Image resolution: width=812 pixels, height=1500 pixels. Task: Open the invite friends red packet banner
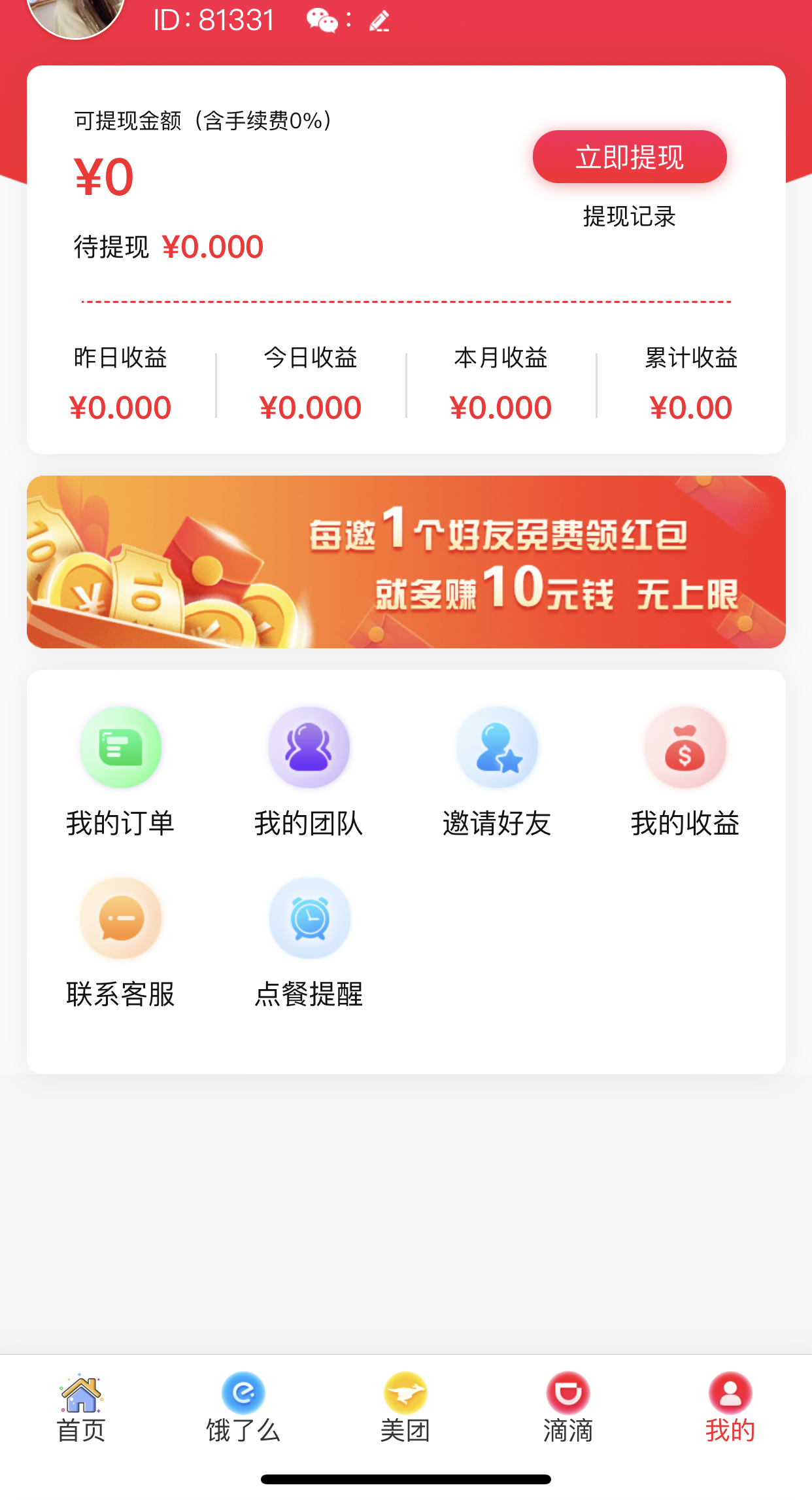pos(406,562)
